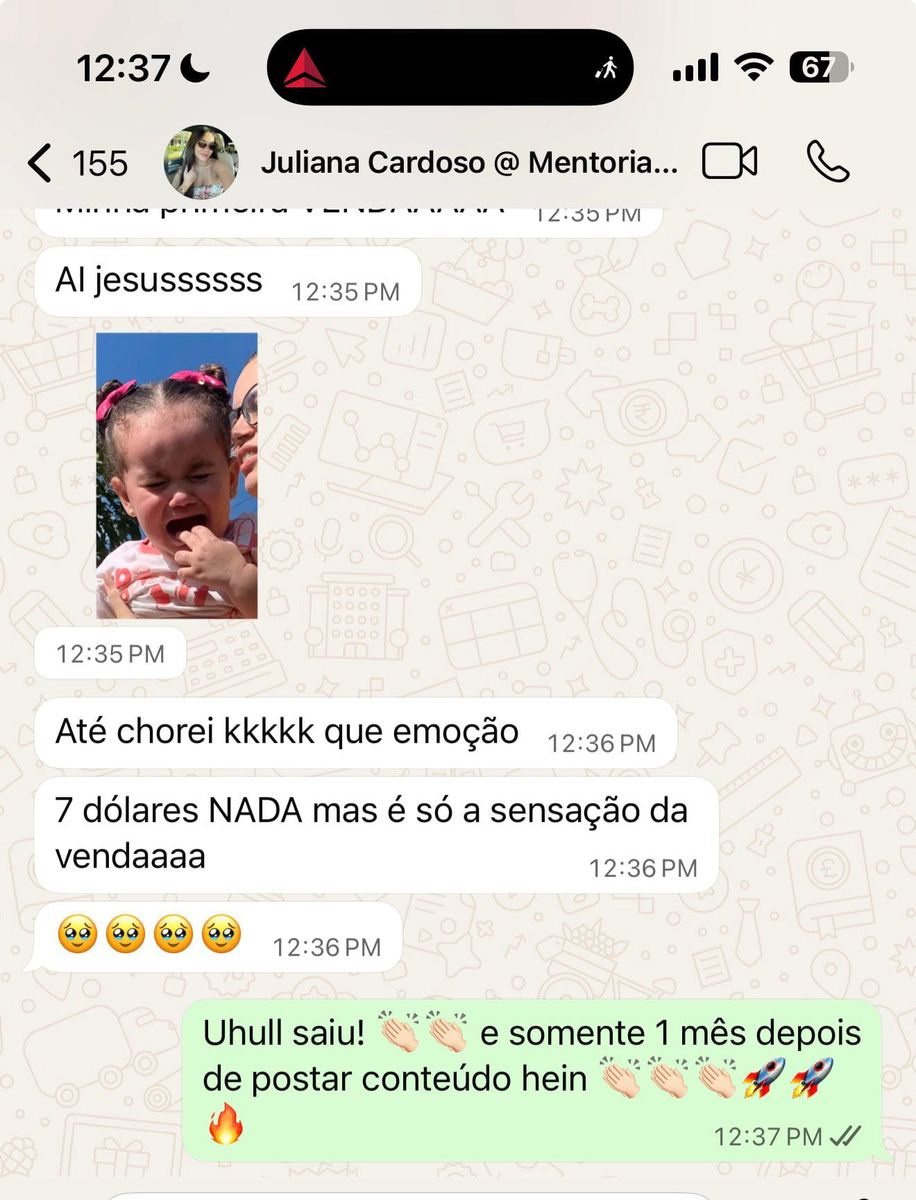The width and height of the screenshot is (916, 1200).
Task: Start a voice call with Juliana
Action: pyautogui.click(x=828, y=162)
